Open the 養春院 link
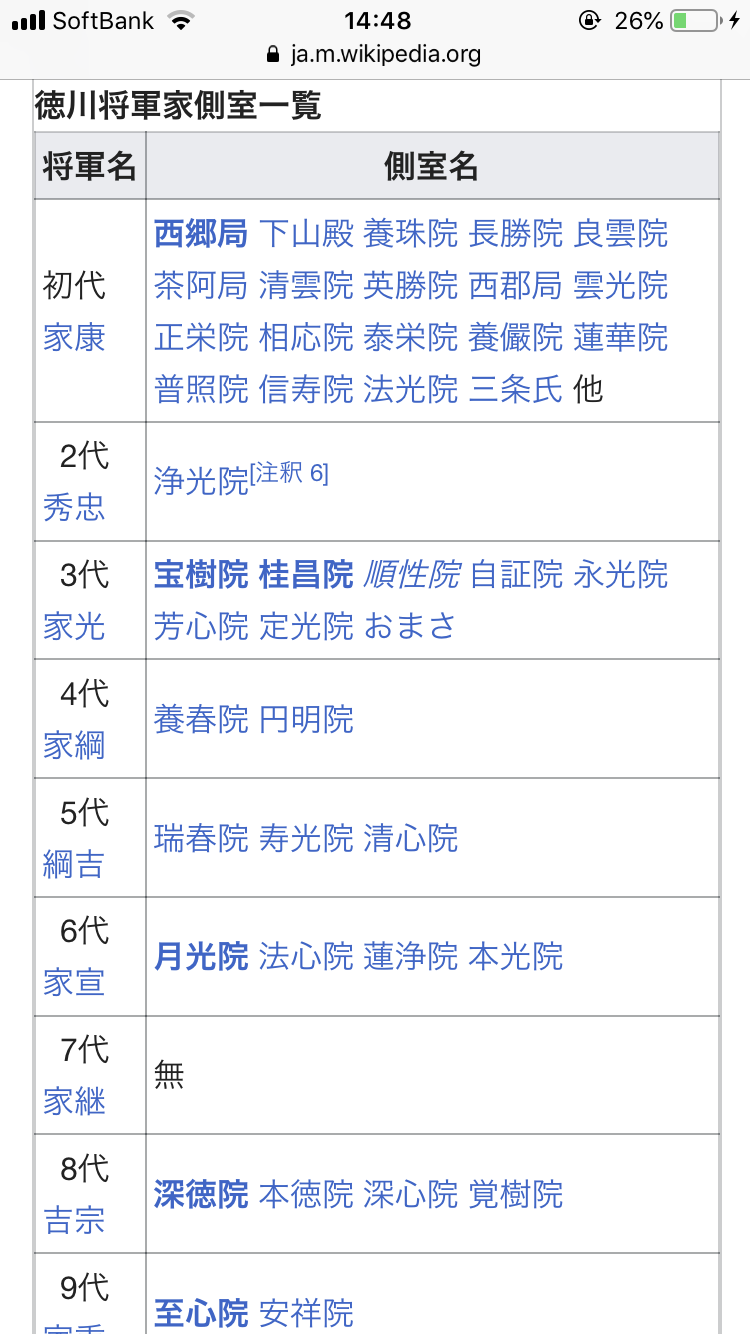 (x=200, y=720)
